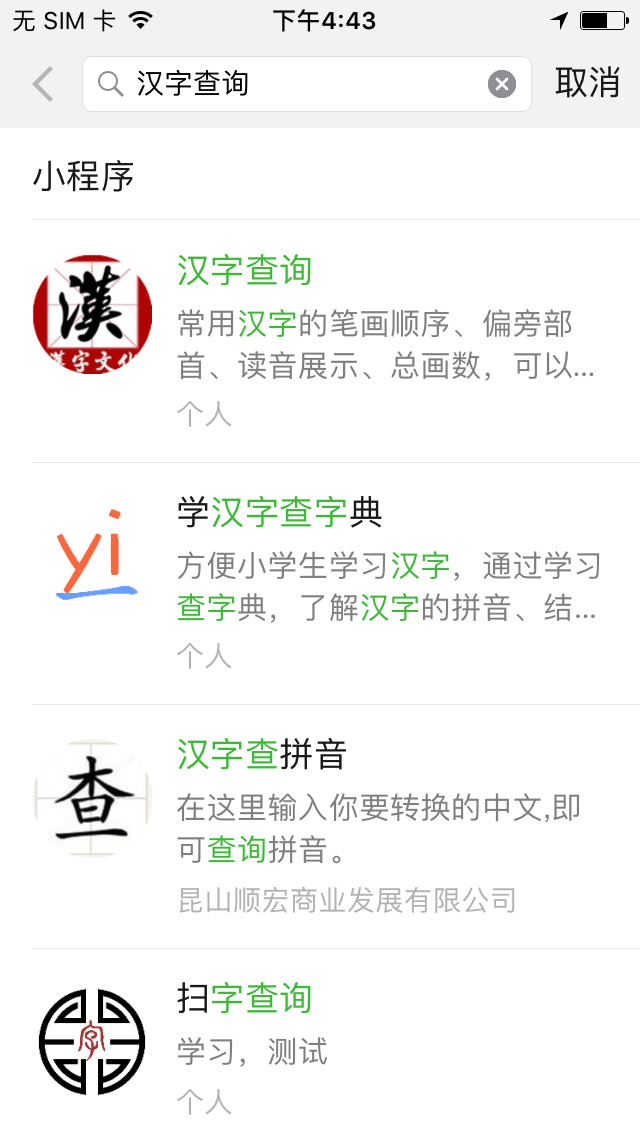Clear the search text with the X icon
This screenshot has height=1136, width=640.
(x=502, y=84)
